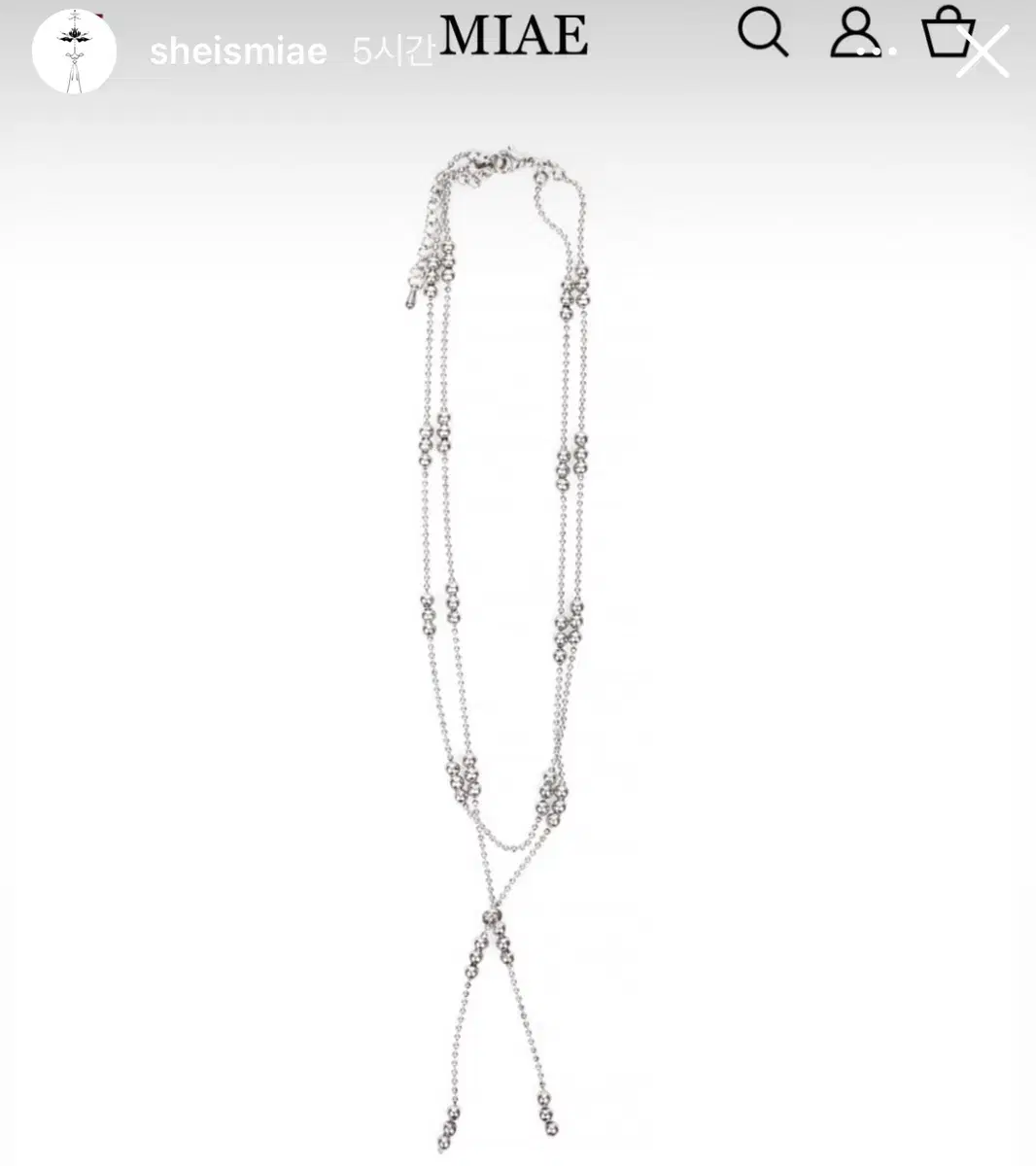This screenshot has width=1036, height=1166.
Task: Click the MIAE brand logo in the header
Action: coord(513,37)
